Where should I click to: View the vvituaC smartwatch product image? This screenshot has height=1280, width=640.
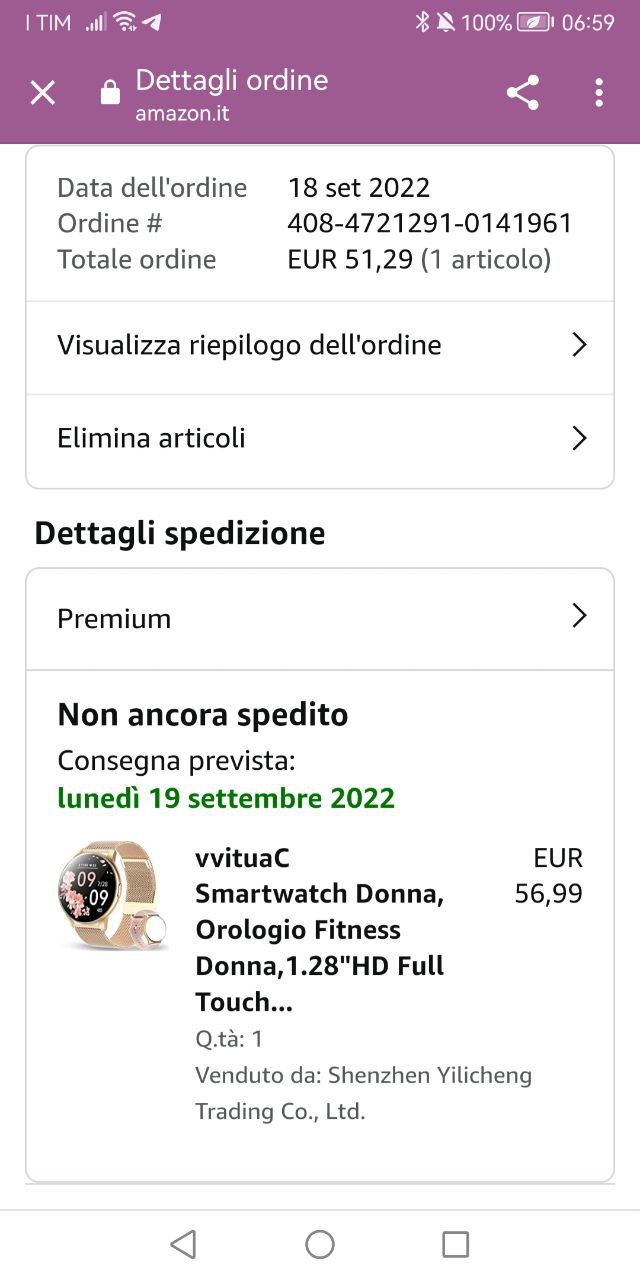[112, 895]
